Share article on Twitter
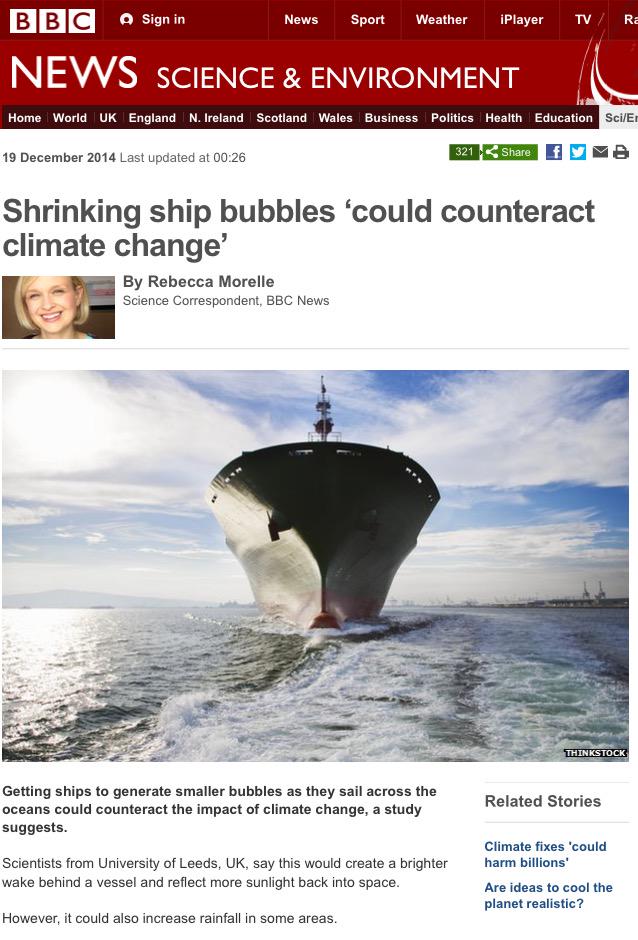The height and width of the screenshot is (940, 638). [x=577, y=152]
